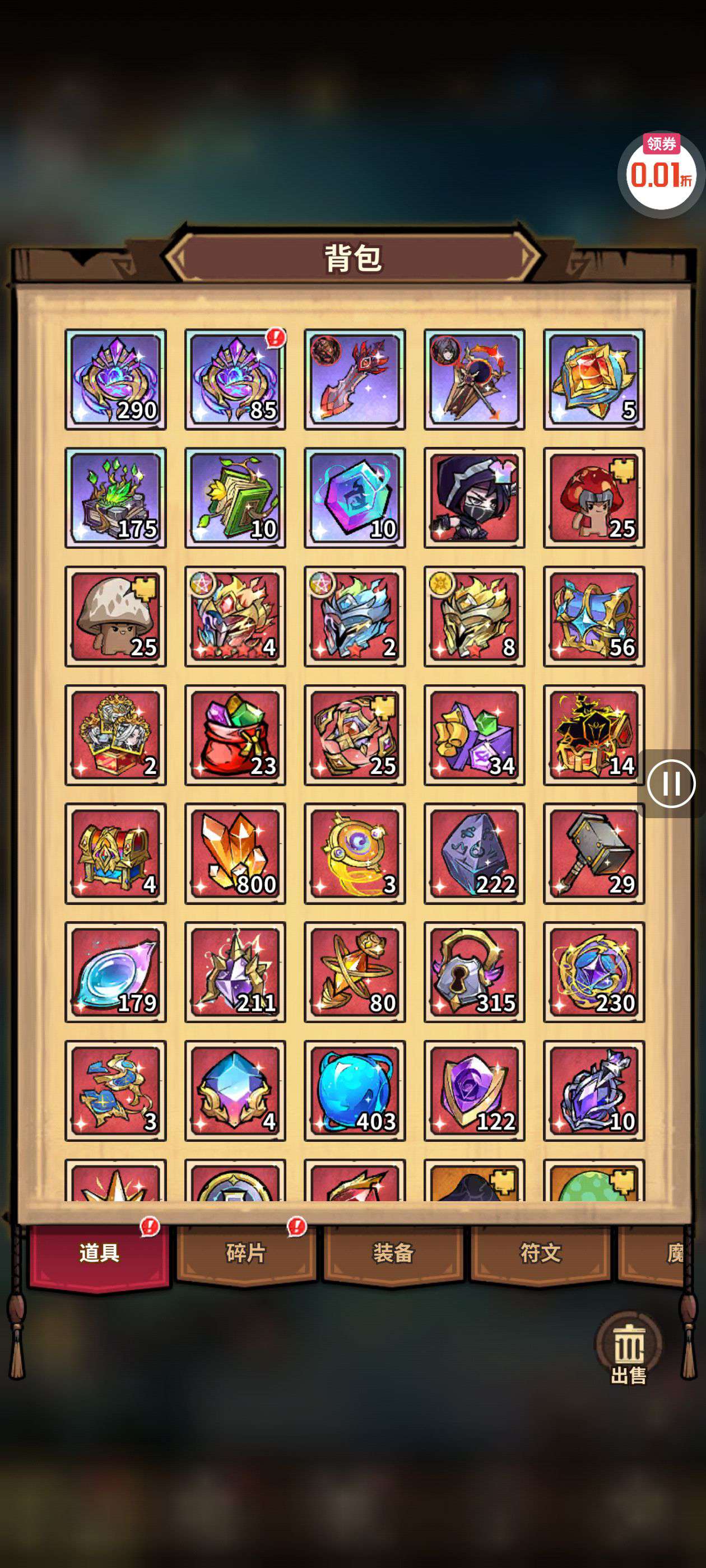Select the purple crown item with 290
Viewport: 706px width, 1568px height.
[116, 379]
